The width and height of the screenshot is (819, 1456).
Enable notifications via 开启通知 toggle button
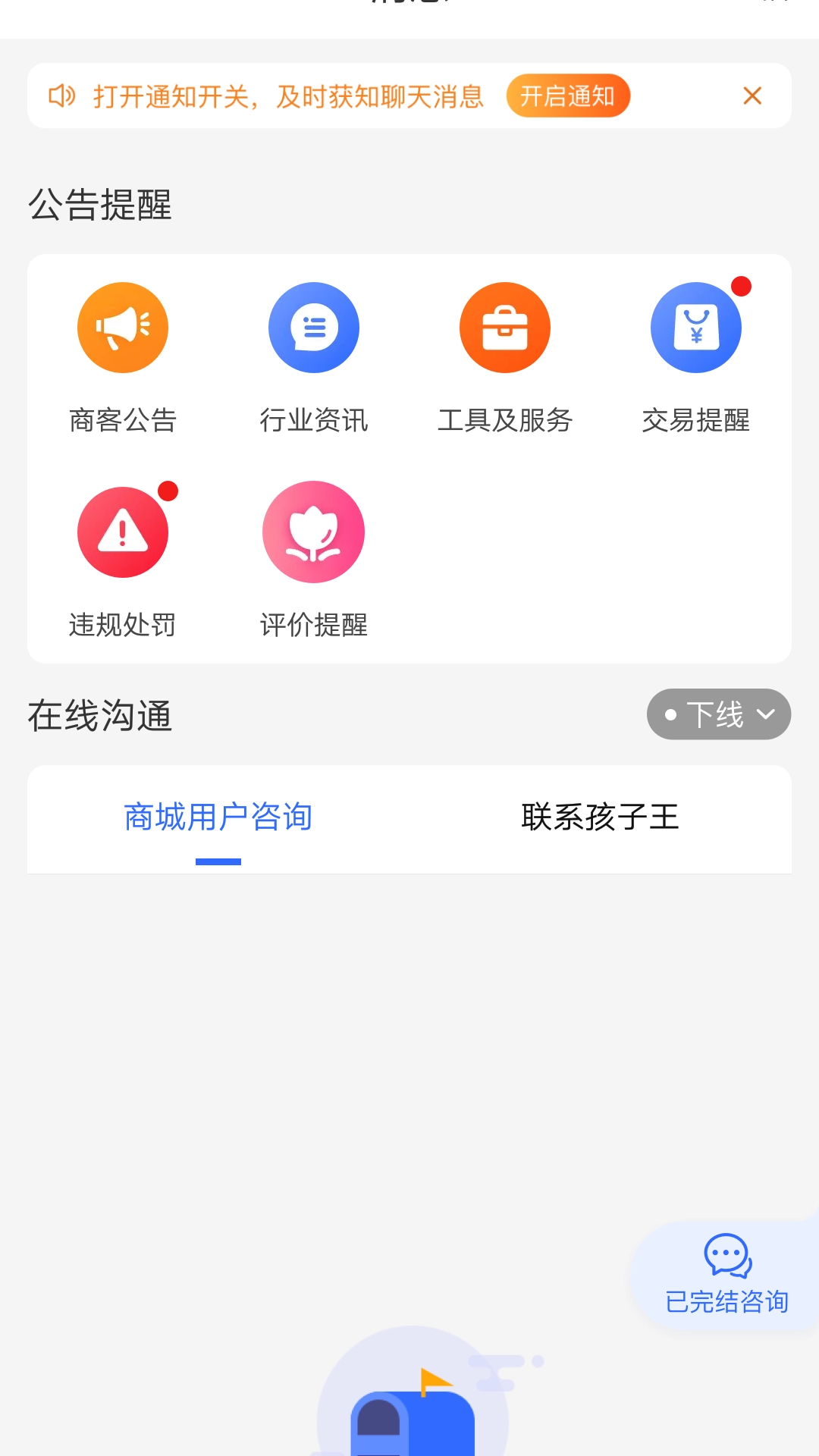(x=568, y=96)
